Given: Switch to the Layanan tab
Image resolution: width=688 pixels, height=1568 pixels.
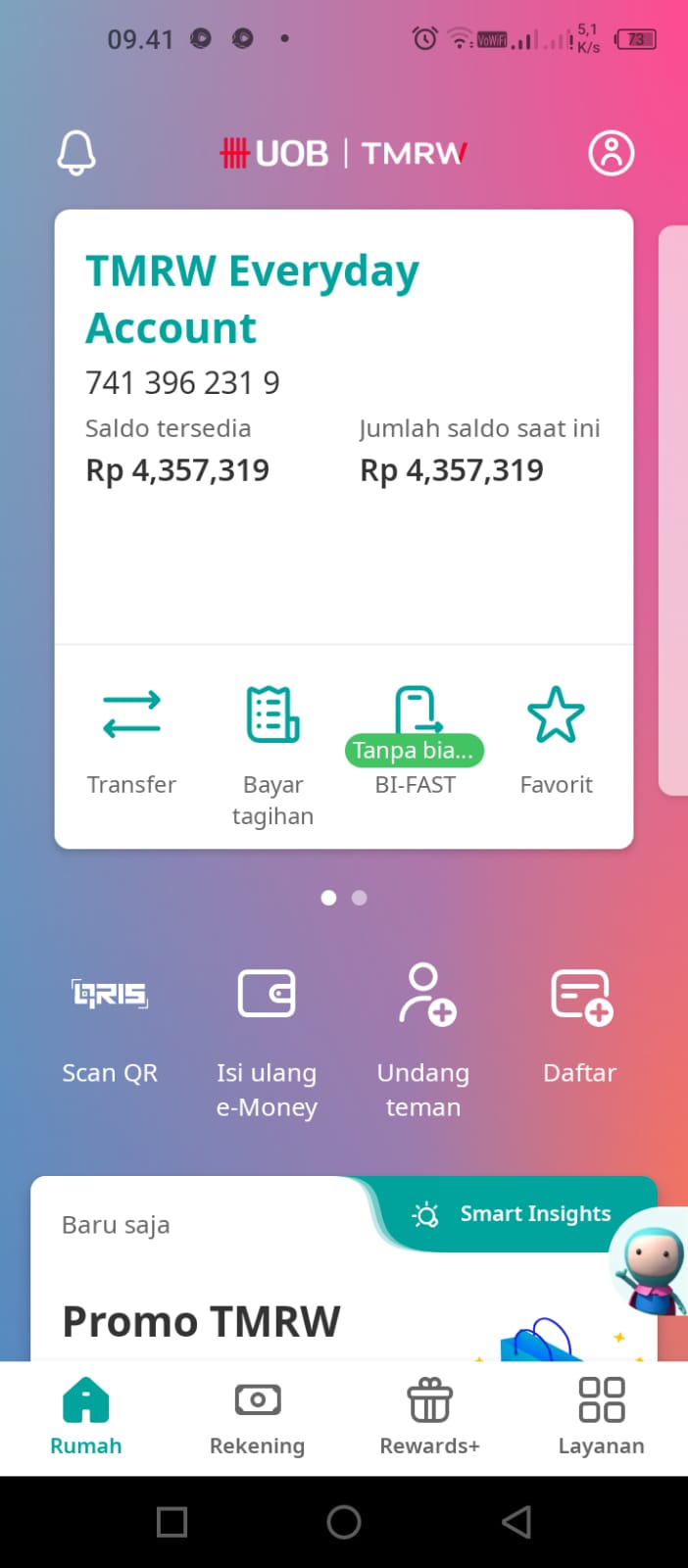Looking at the screenshot, I should (602, 1417).
